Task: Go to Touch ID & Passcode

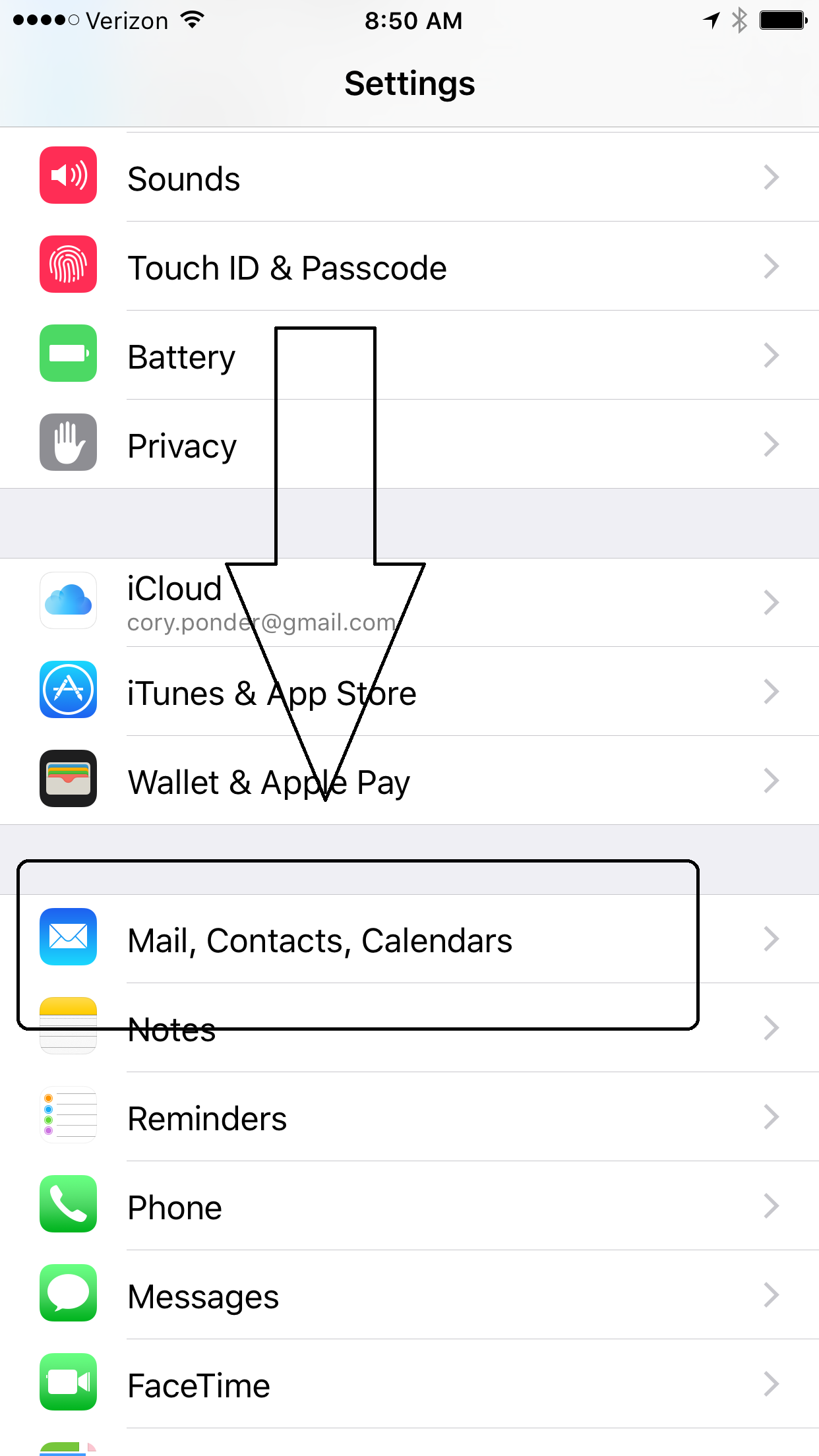Action: click(x=409, y=266)
